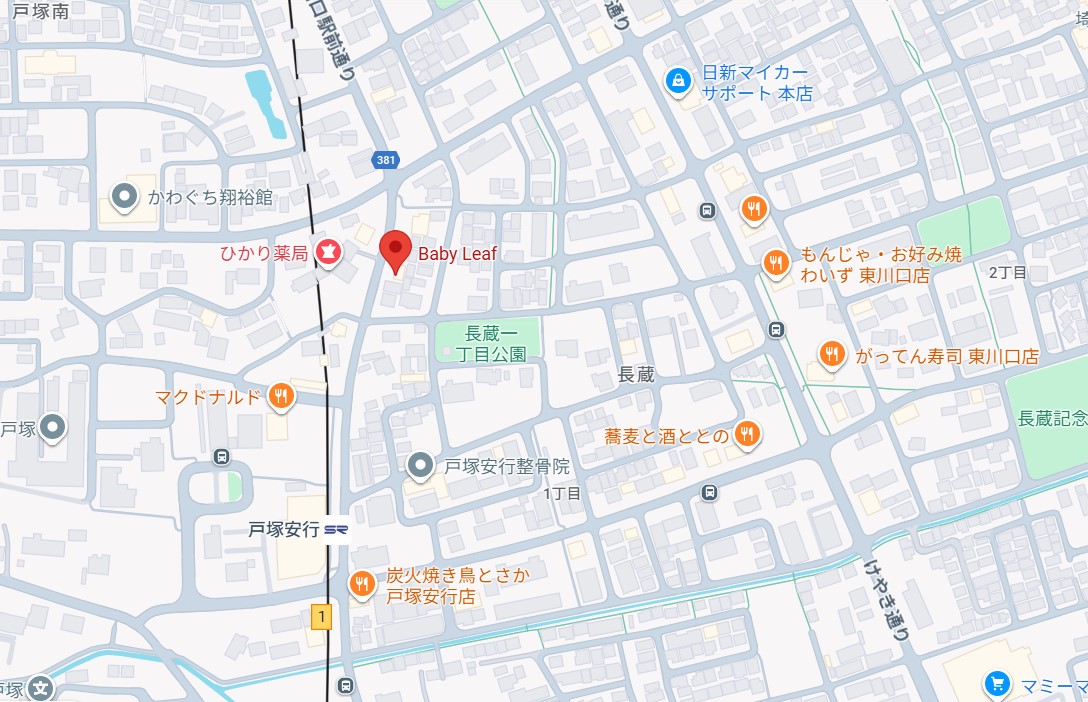
Task: Open the 蕎麦と酒ととの restaurant marker
Action: tap(747, 434)
